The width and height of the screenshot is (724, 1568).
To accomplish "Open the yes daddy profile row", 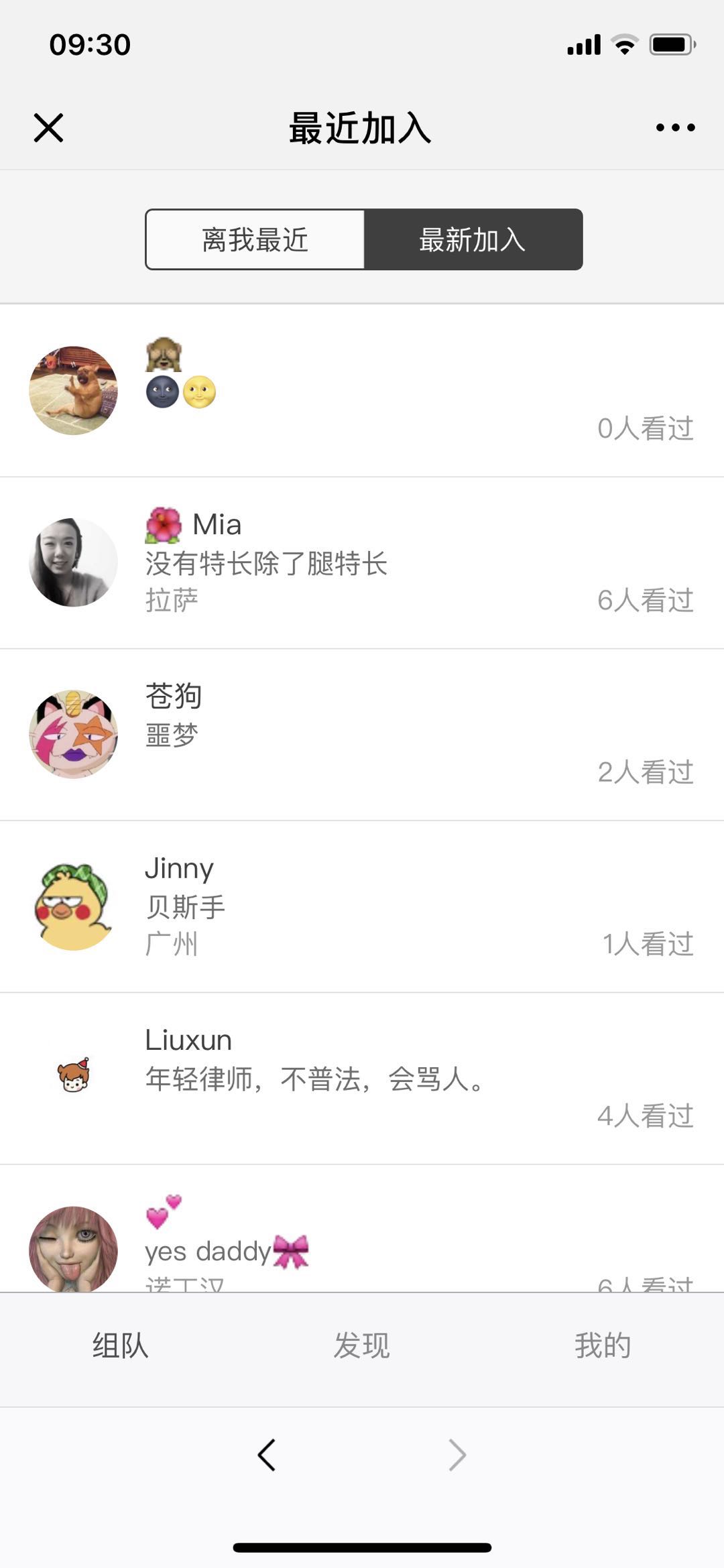I will pos(362,1240).
